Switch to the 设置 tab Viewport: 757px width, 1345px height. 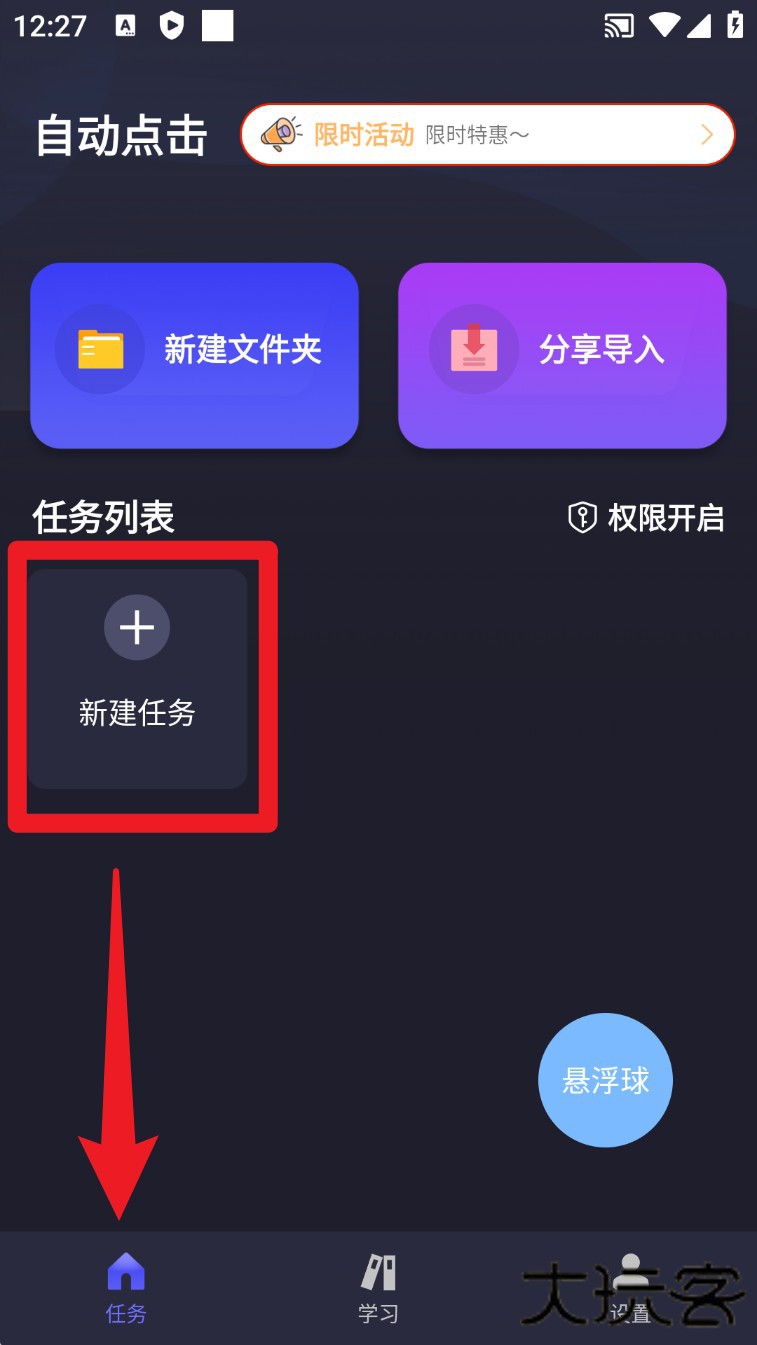point(630,1288)
